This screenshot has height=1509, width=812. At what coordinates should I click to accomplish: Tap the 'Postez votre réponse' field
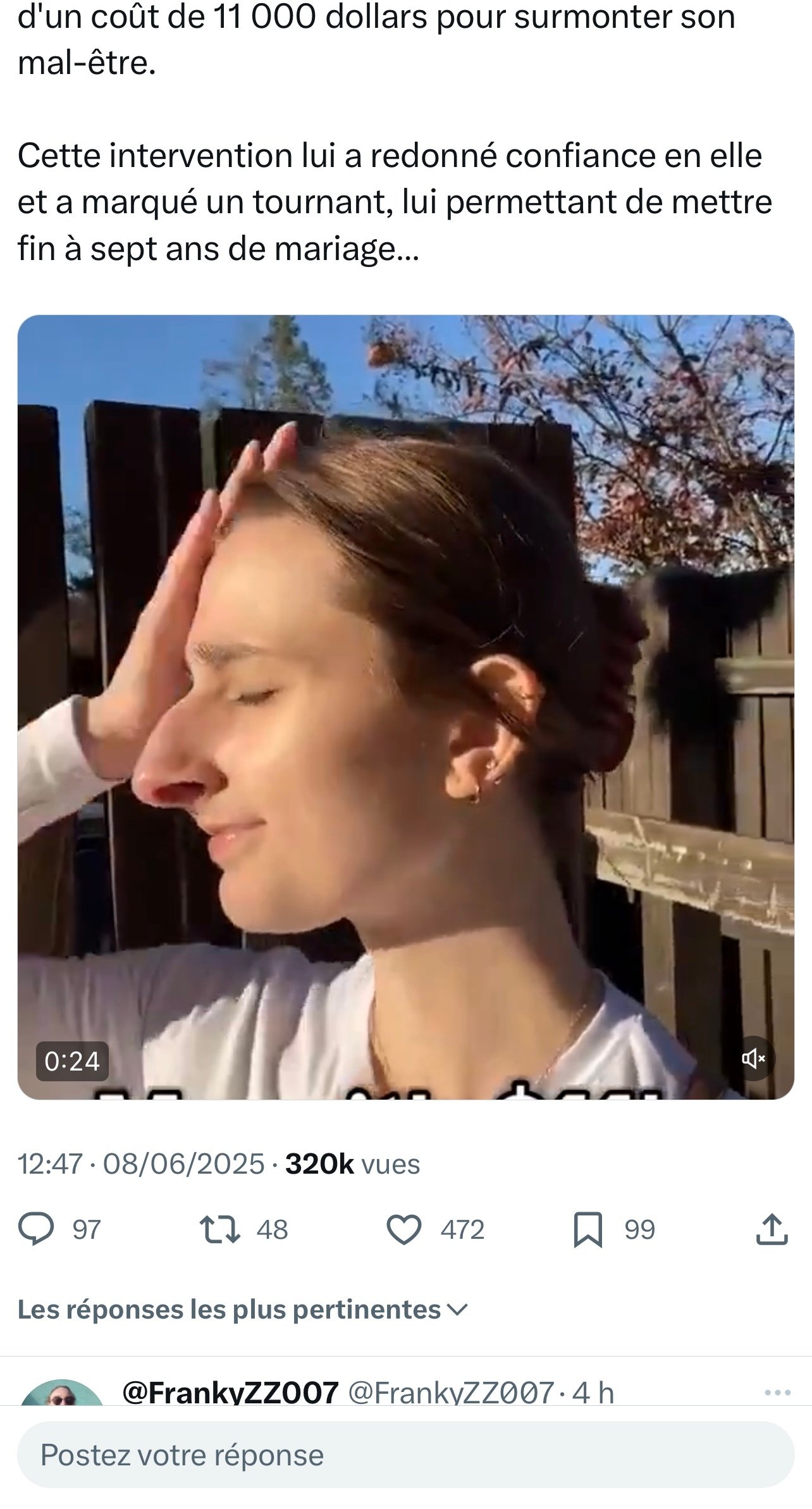[x=405, y=1455]
